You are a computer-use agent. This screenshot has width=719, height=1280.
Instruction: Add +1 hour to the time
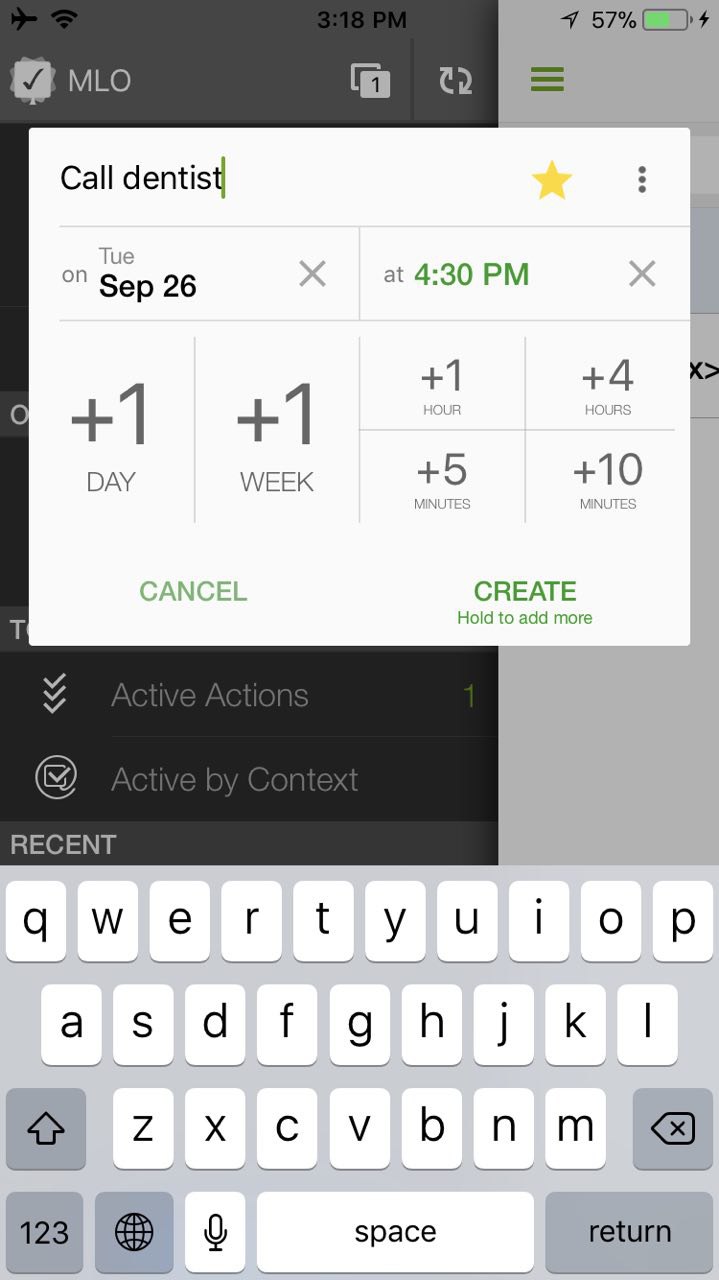click(442, 384)
